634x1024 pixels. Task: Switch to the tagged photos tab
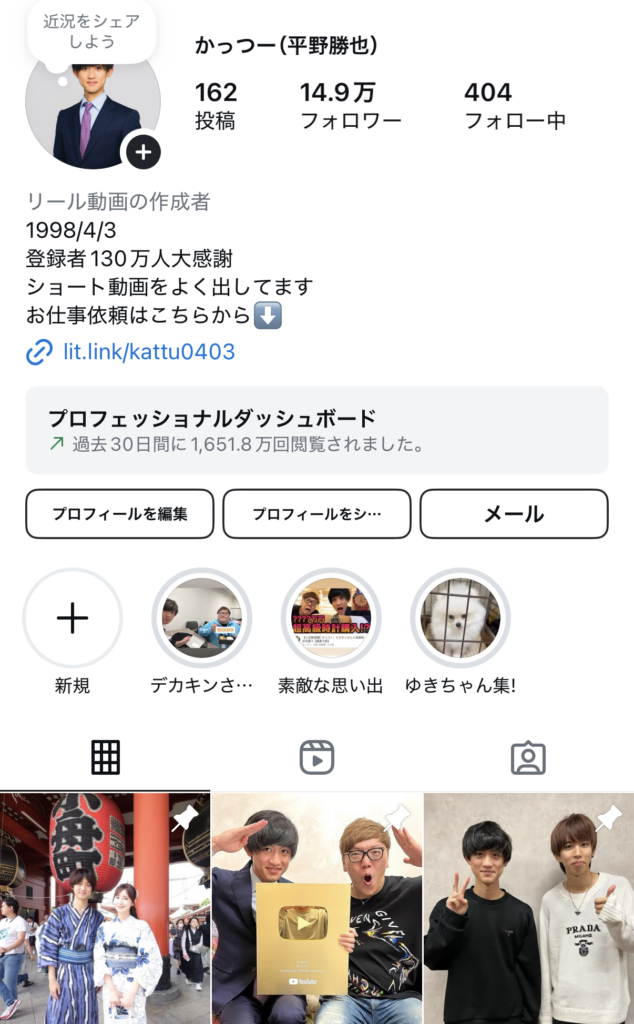click(528, 758)
